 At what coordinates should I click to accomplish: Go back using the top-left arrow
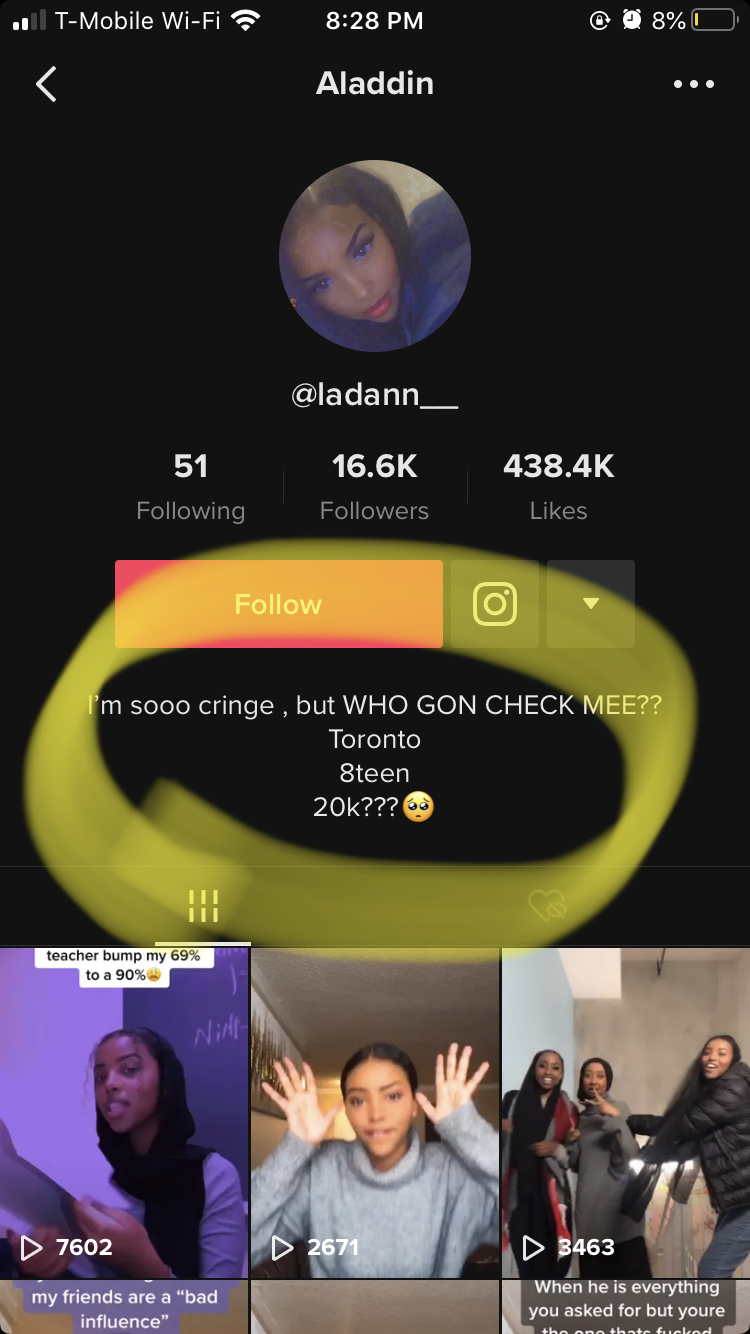[x=46, y=84]
